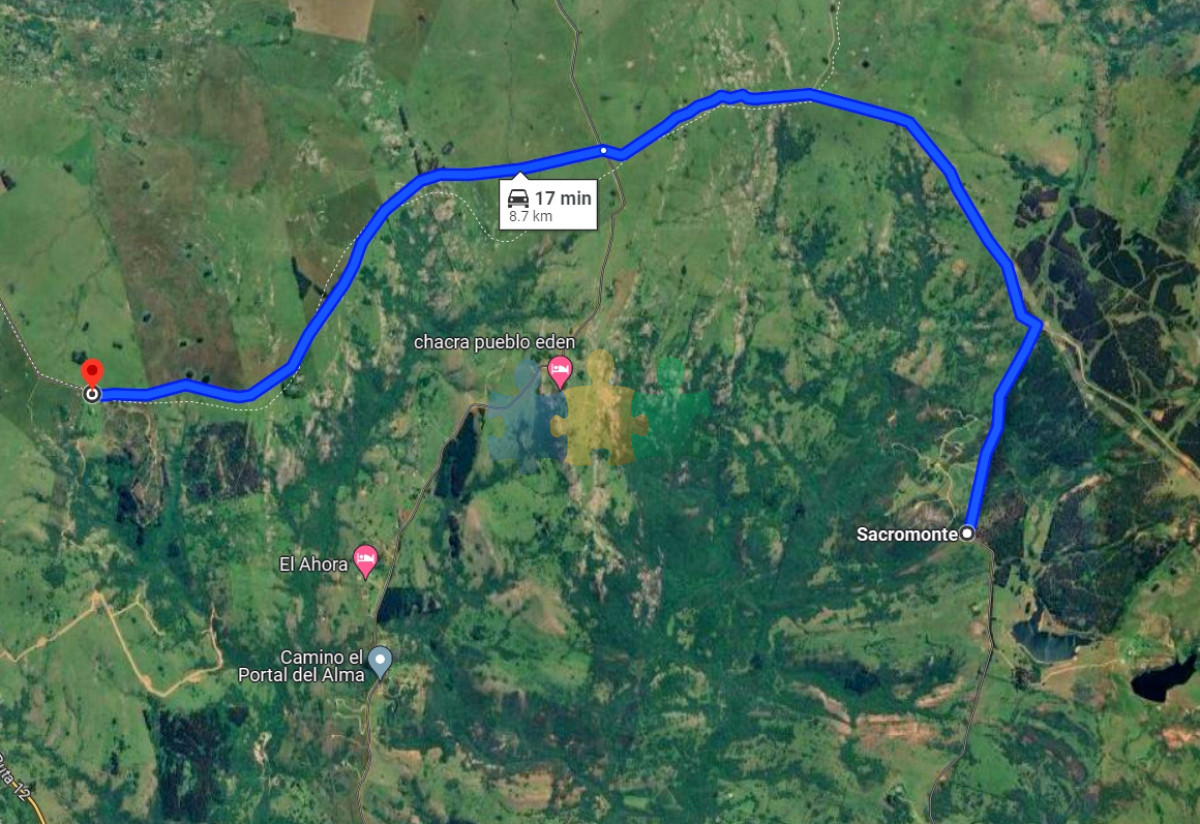Select the El Ahora hotel marker
Viewport: 1200px width, 824px height.
point(366,560)
